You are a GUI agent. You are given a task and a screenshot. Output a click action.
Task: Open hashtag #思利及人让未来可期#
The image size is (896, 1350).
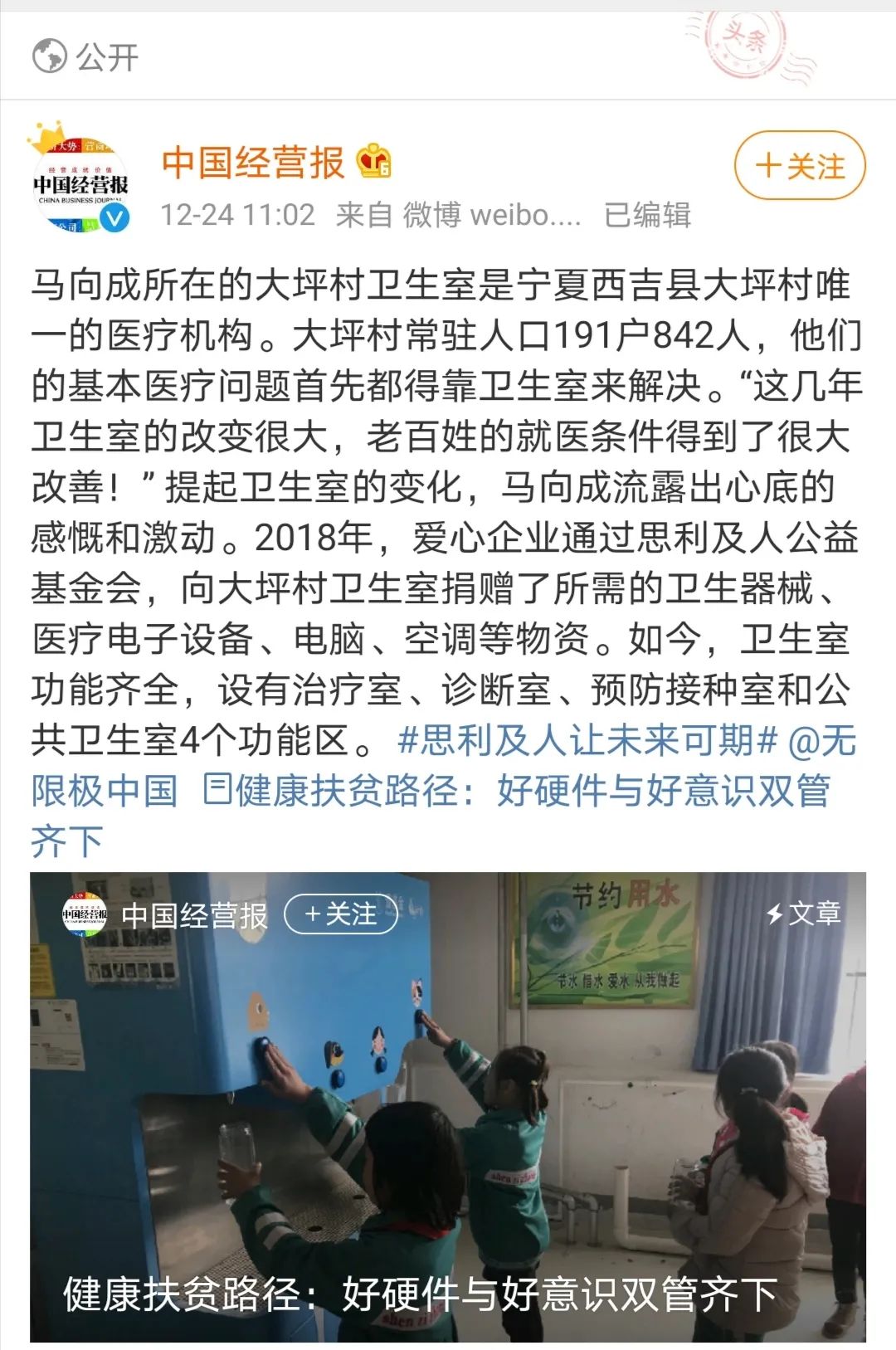tap(587, 739)
